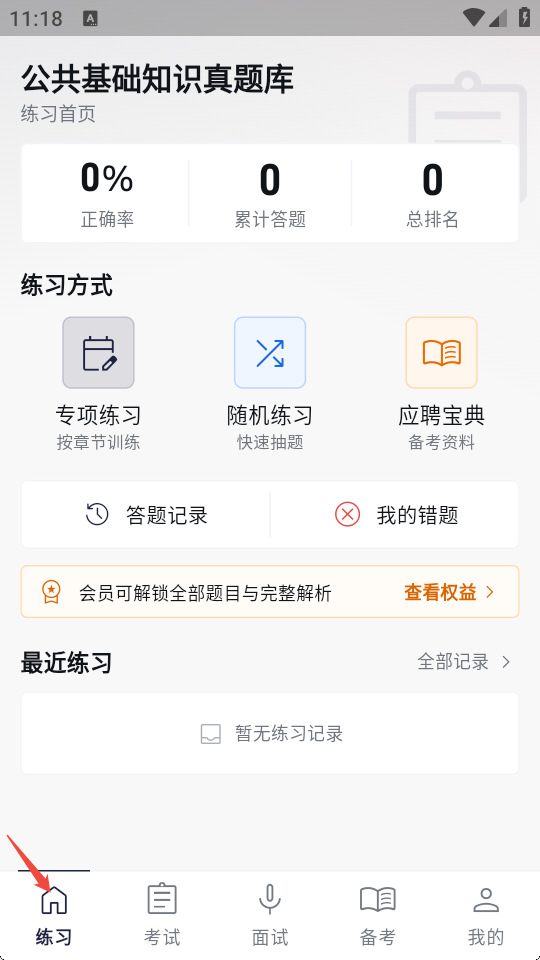
Task: Open 全部记录 under recent practice
Action: 463,662
